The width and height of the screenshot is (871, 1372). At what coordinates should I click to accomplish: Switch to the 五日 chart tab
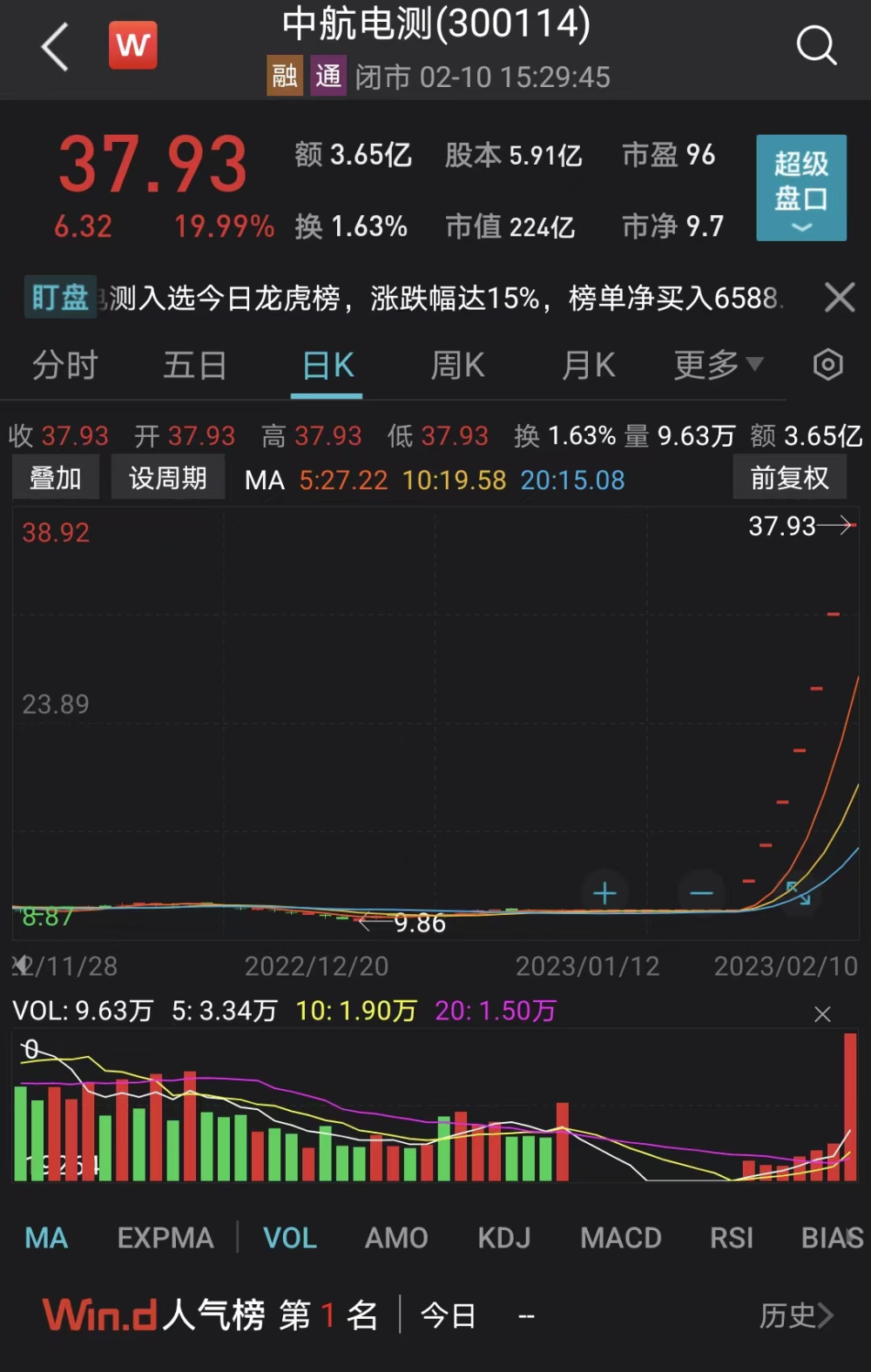[x=195, y=366]
